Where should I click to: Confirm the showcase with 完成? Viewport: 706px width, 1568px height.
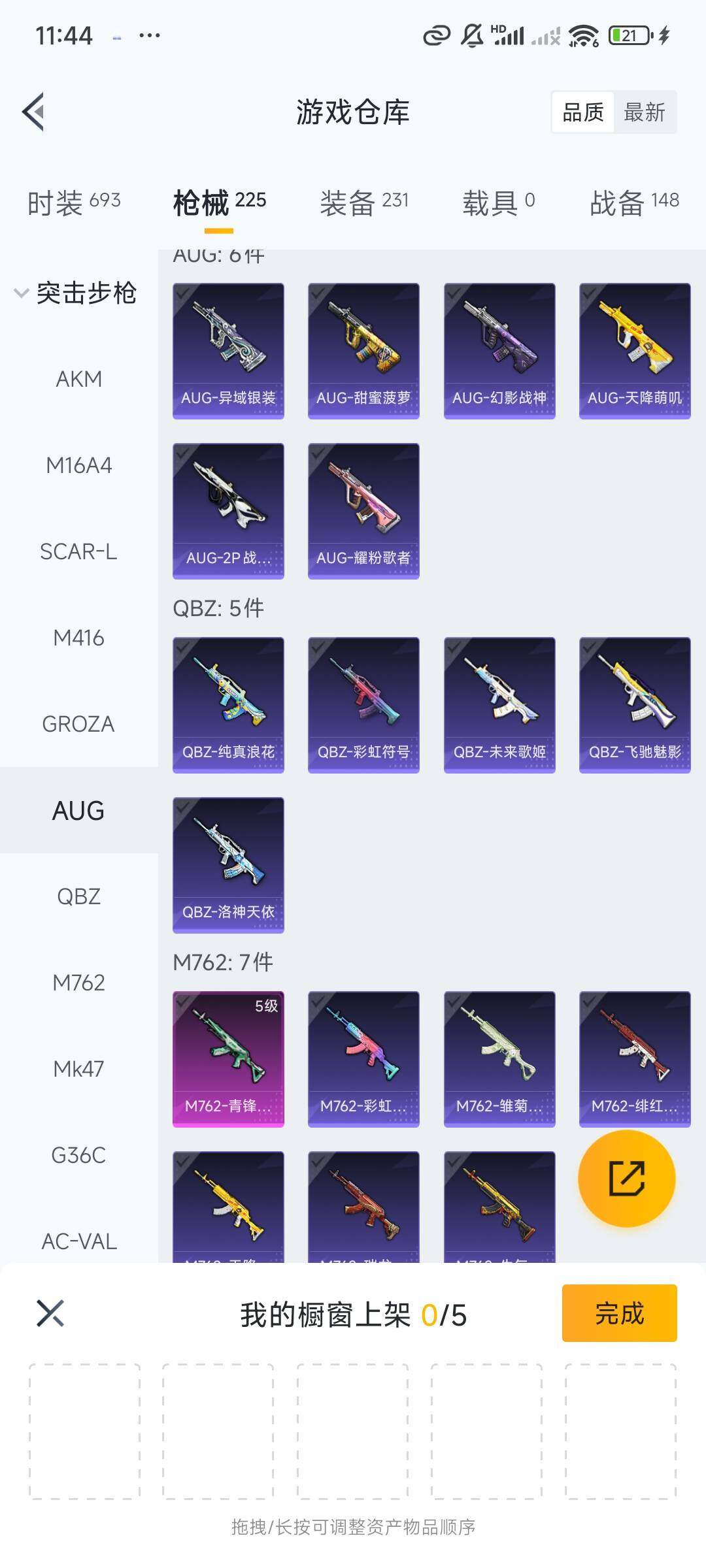coord(619,1313)
